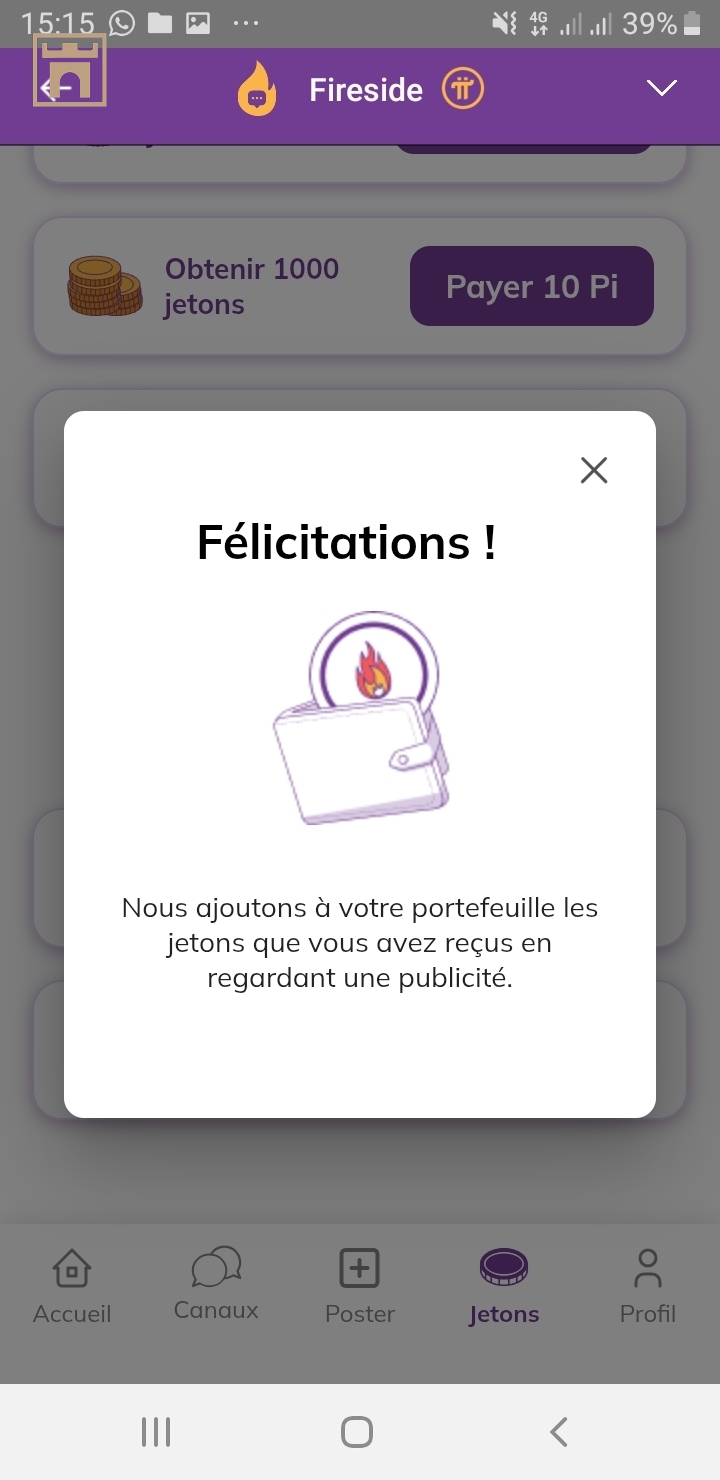Tap the system home button
Viewport: 720px width, 1480px height.
357,1432
